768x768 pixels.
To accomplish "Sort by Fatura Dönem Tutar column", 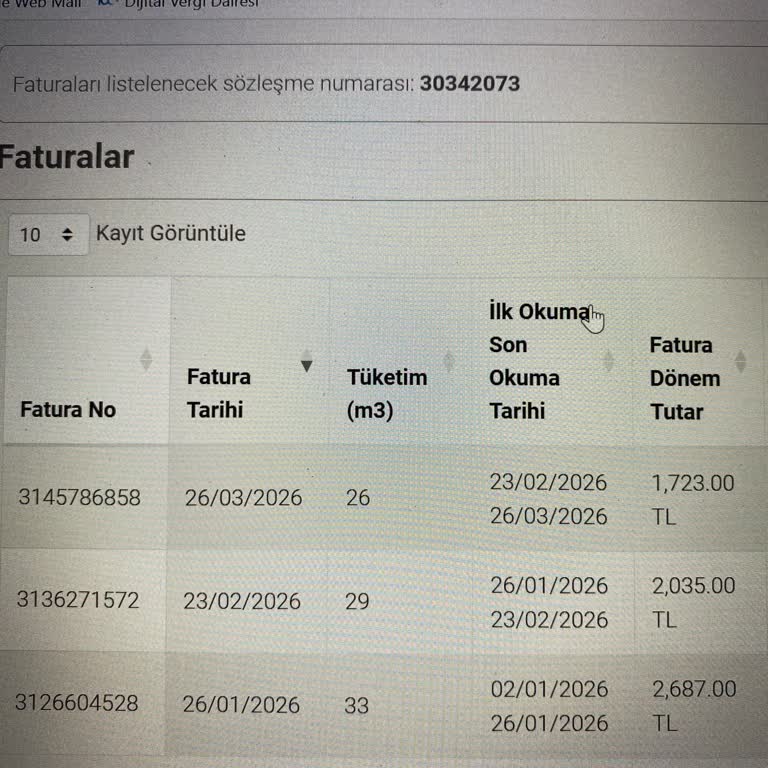I will click(x=685, y=378).
